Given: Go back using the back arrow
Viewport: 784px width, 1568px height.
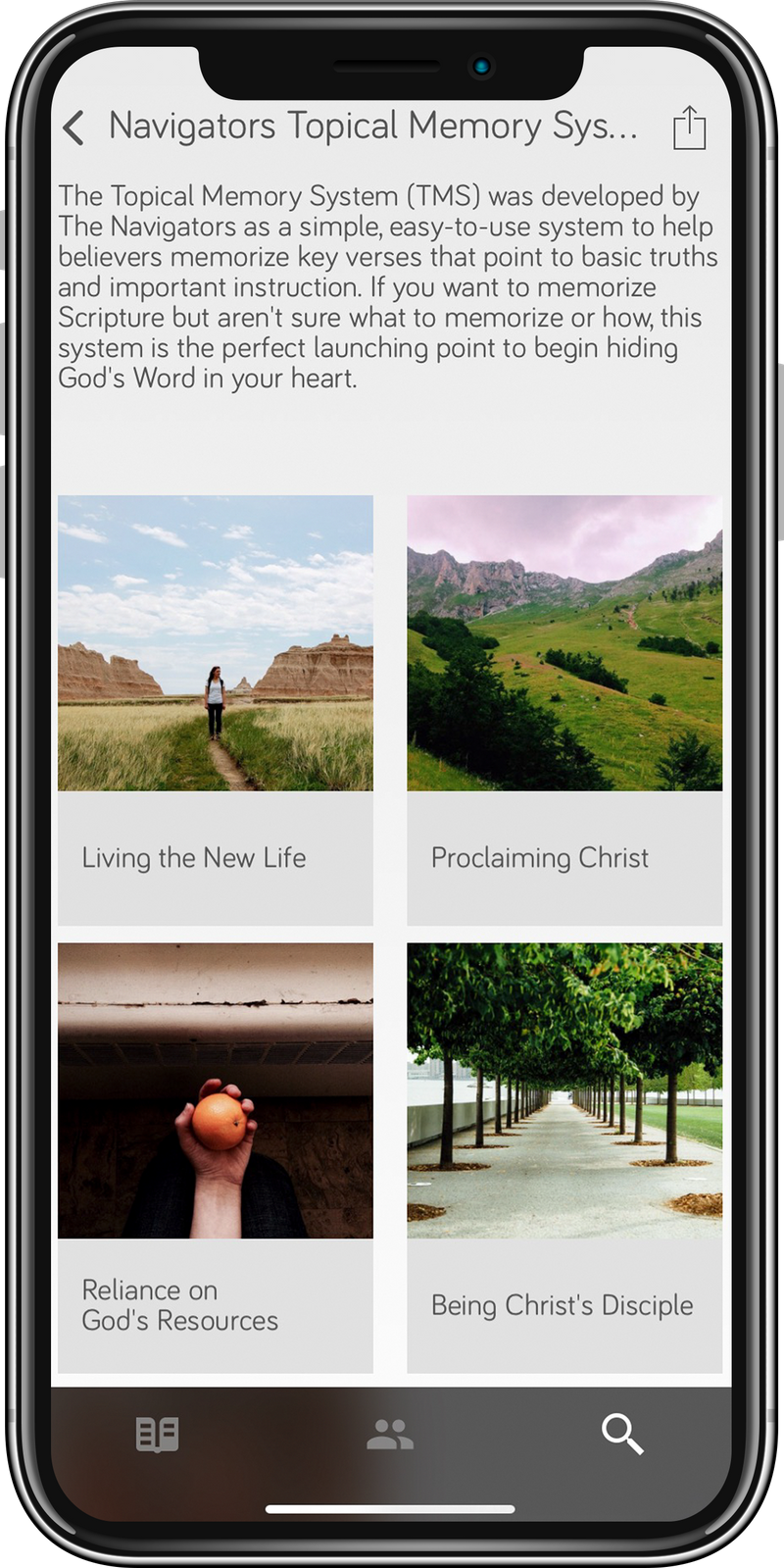Looking at the screenshot, I should click(73, 127).
